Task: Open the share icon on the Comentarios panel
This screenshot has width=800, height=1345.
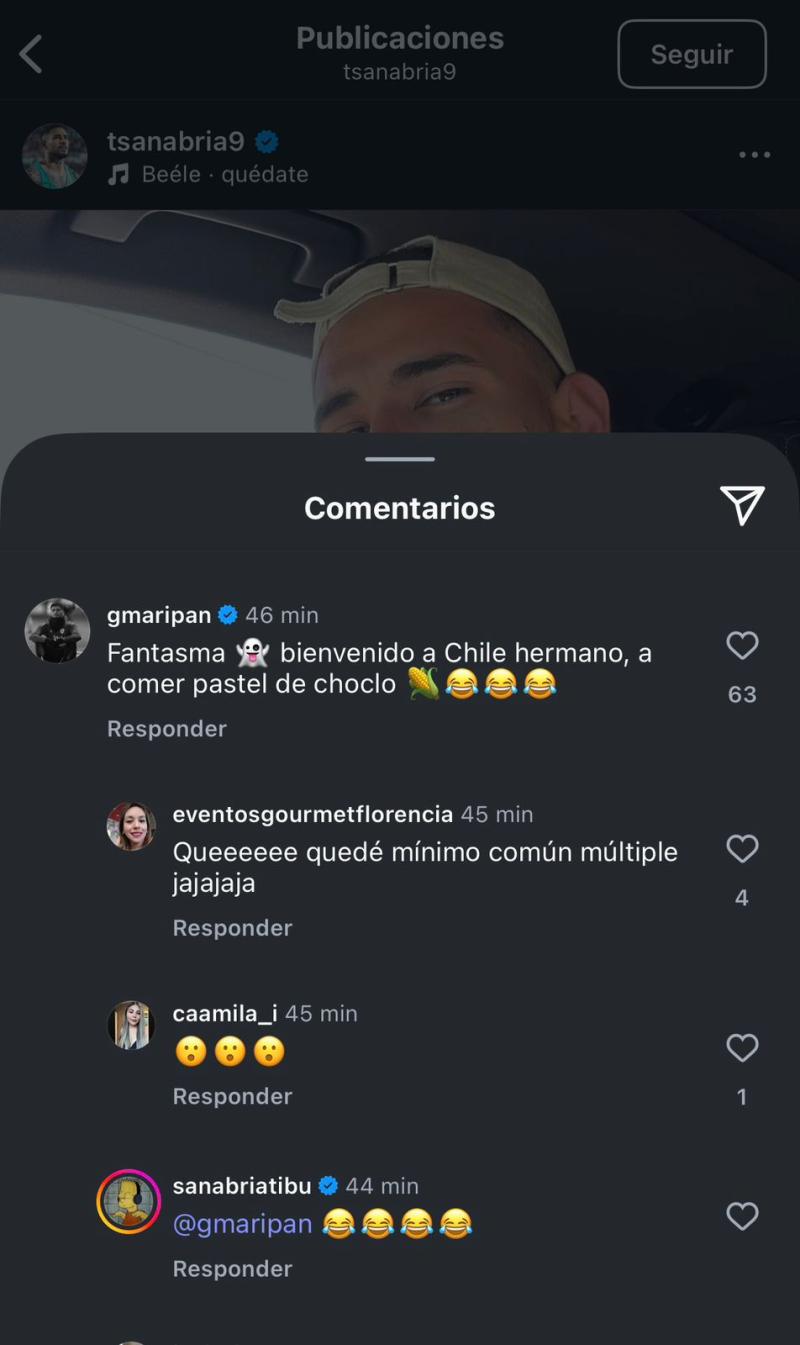Action: (x=741, y=506)
